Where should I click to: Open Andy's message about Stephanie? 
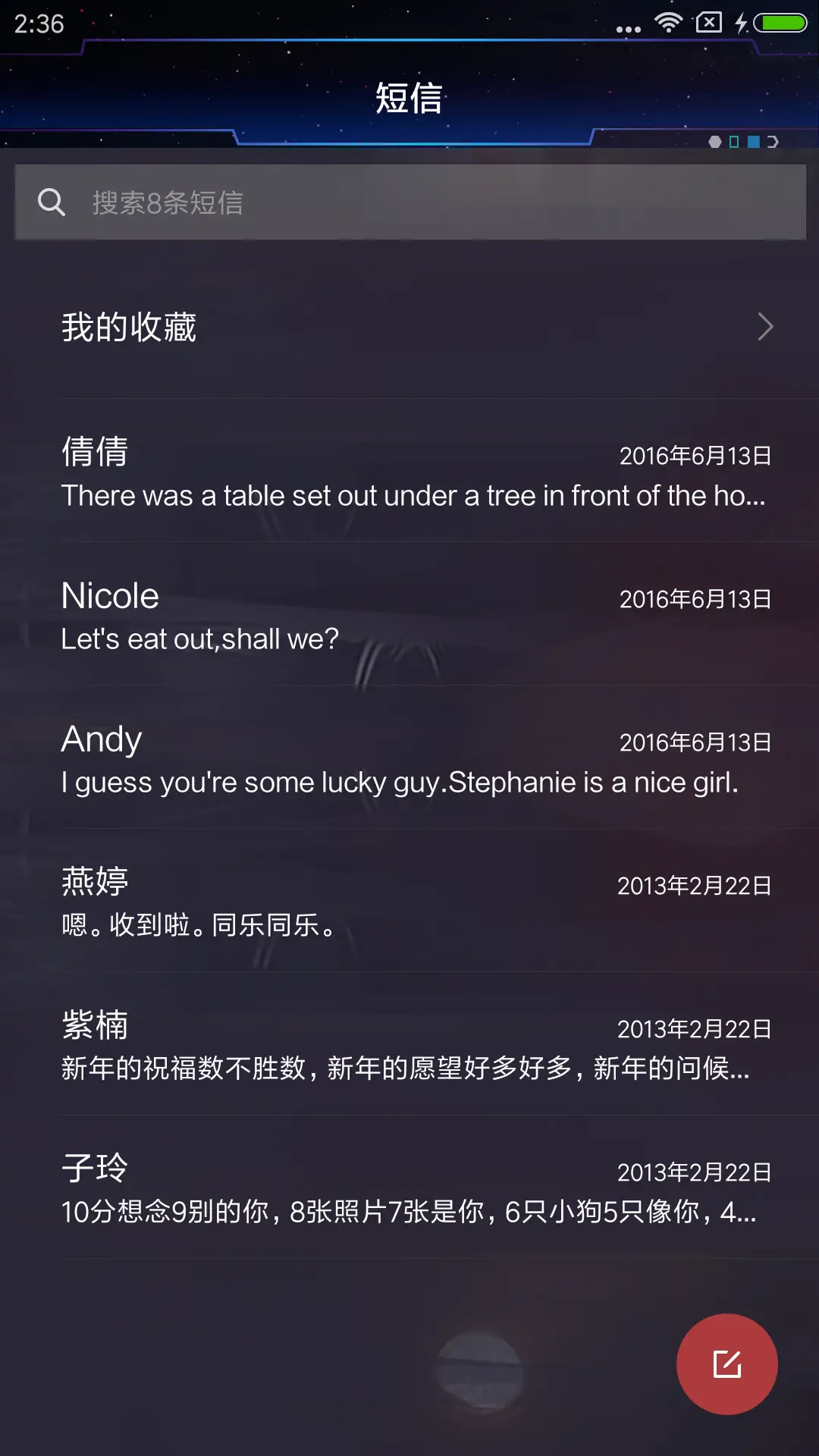tap(409, 758)
